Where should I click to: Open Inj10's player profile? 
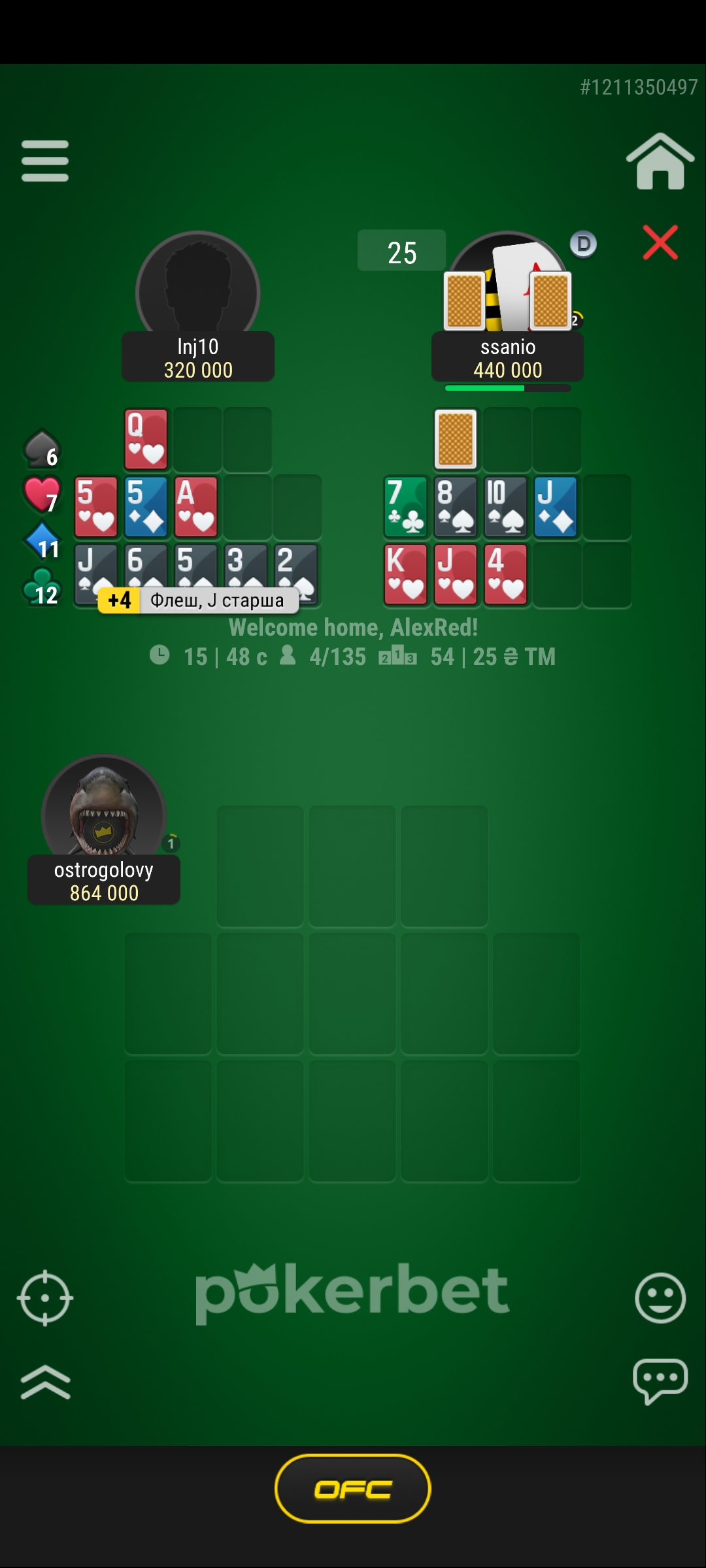[x=197, y=287]
